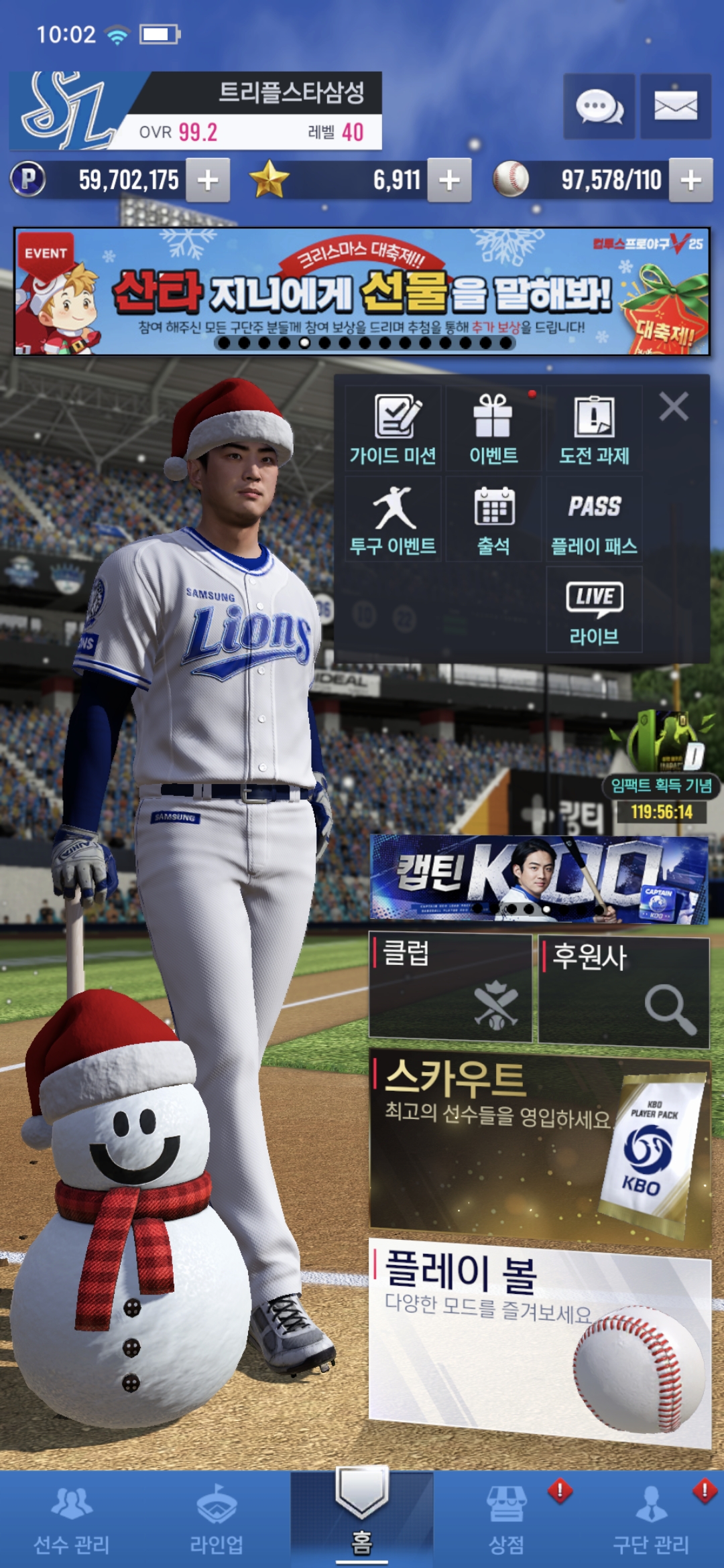The image size is (724, 1568).
Task: Open 가이드 미션 menu
Action: (x=394, y=429)
